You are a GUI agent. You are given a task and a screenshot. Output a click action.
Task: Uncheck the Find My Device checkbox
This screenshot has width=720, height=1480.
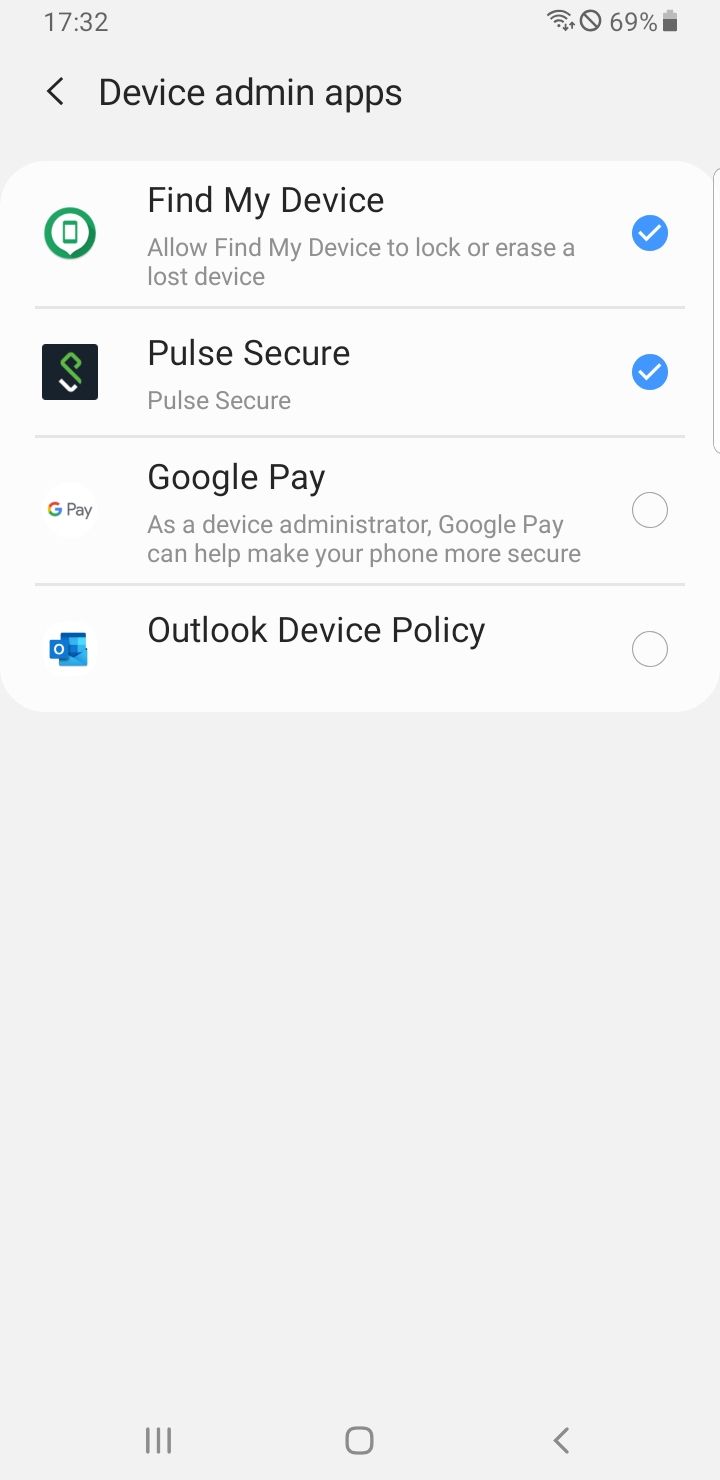pyautogui.click(x=649, y=233)
